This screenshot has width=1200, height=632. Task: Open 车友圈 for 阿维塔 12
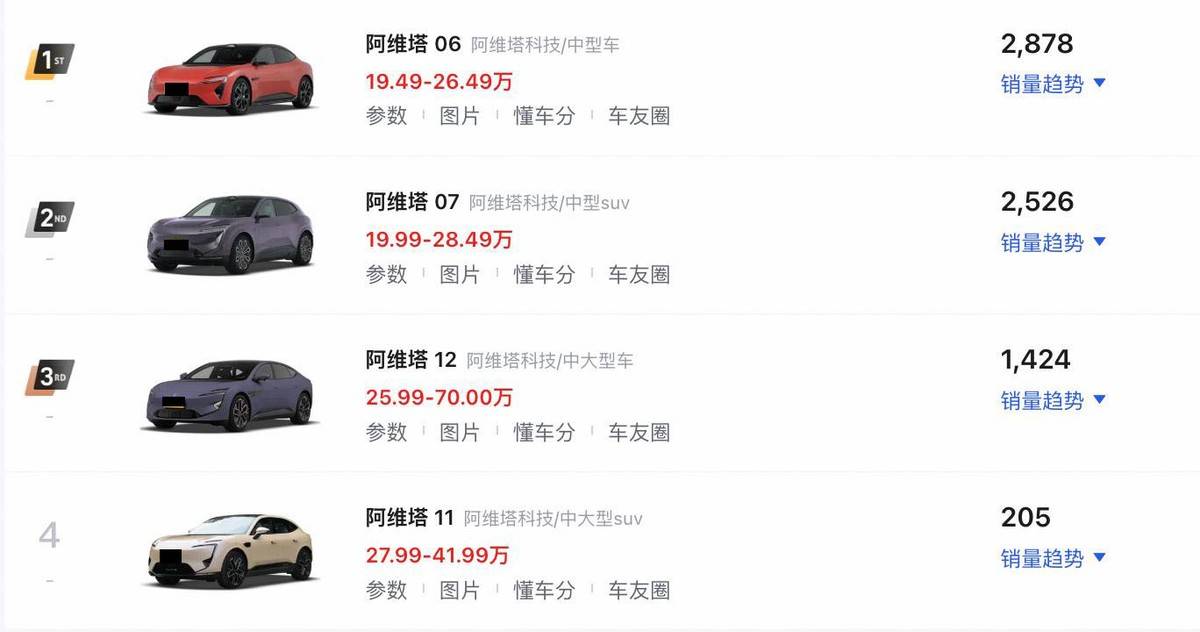(x=639, y=432)
